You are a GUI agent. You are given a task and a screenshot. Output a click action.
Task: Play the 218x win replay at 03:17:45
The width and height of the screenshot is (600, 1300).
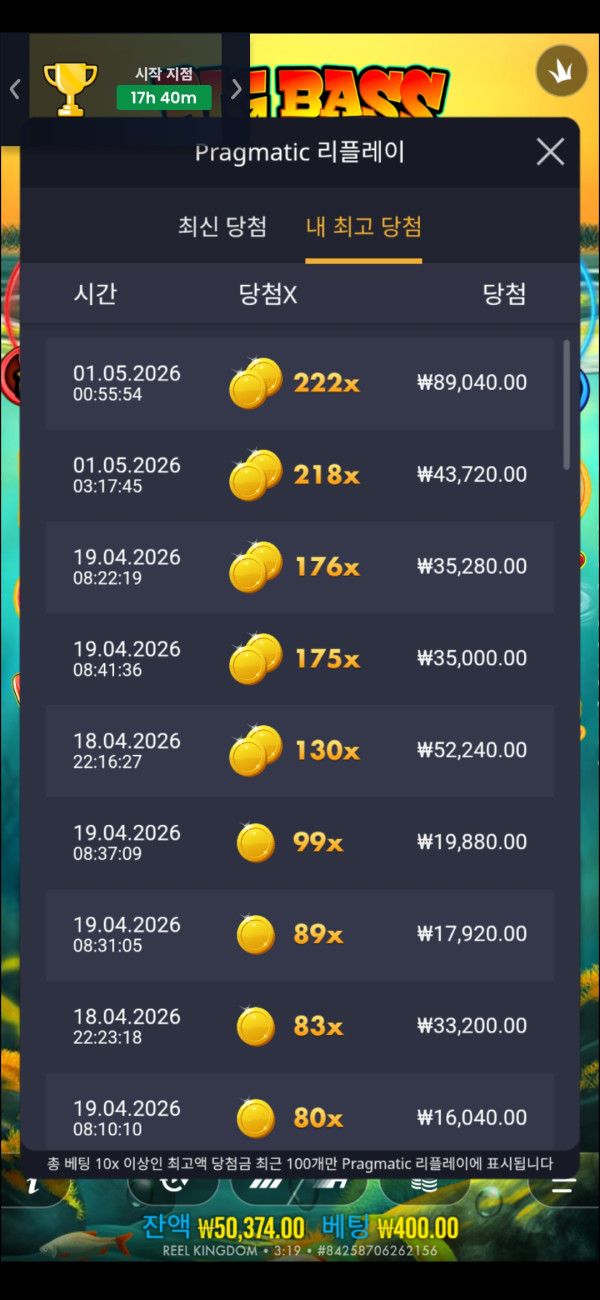tap(299, 475)
